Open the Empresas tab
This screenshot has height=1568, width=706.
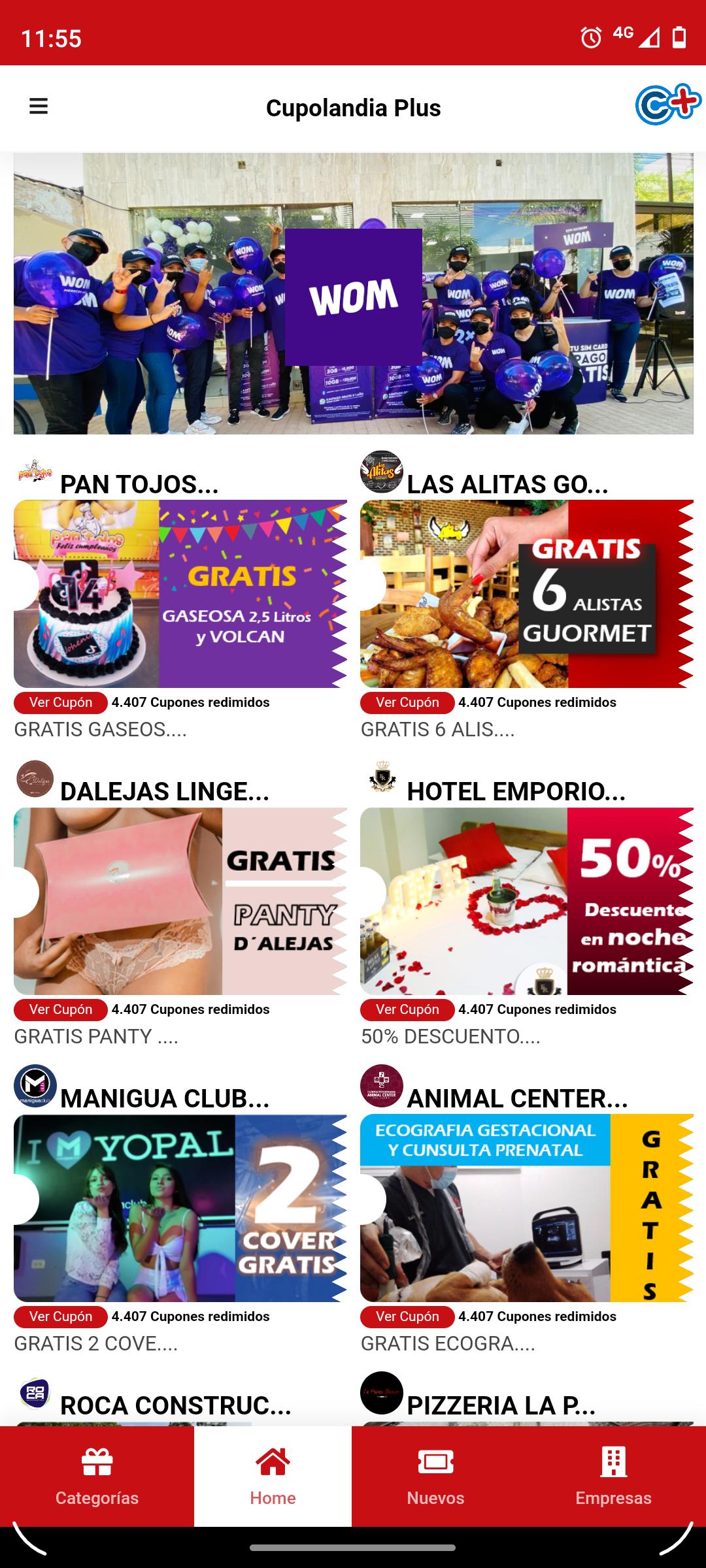click(613, 1477)
